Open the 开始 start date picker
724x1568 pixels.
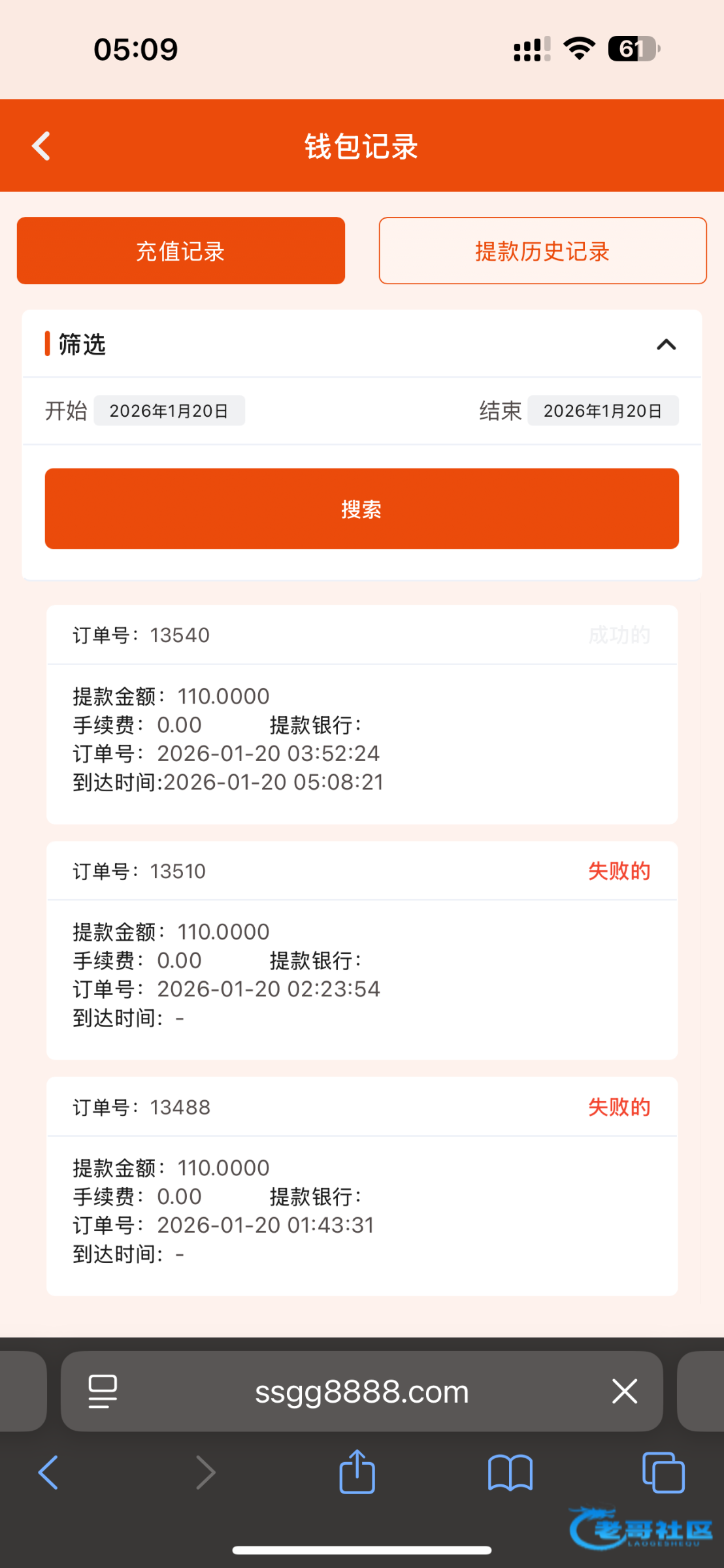point(169,411)
